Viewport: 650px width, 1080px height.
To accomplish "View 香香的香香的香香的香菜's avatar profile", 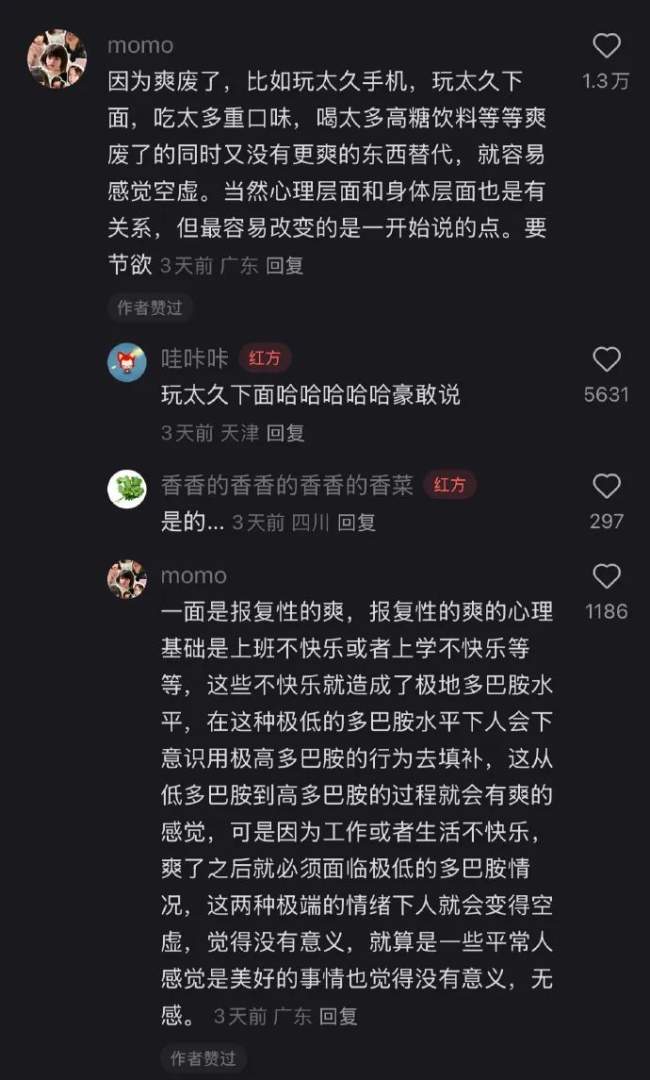I will [x=127, y=489].
